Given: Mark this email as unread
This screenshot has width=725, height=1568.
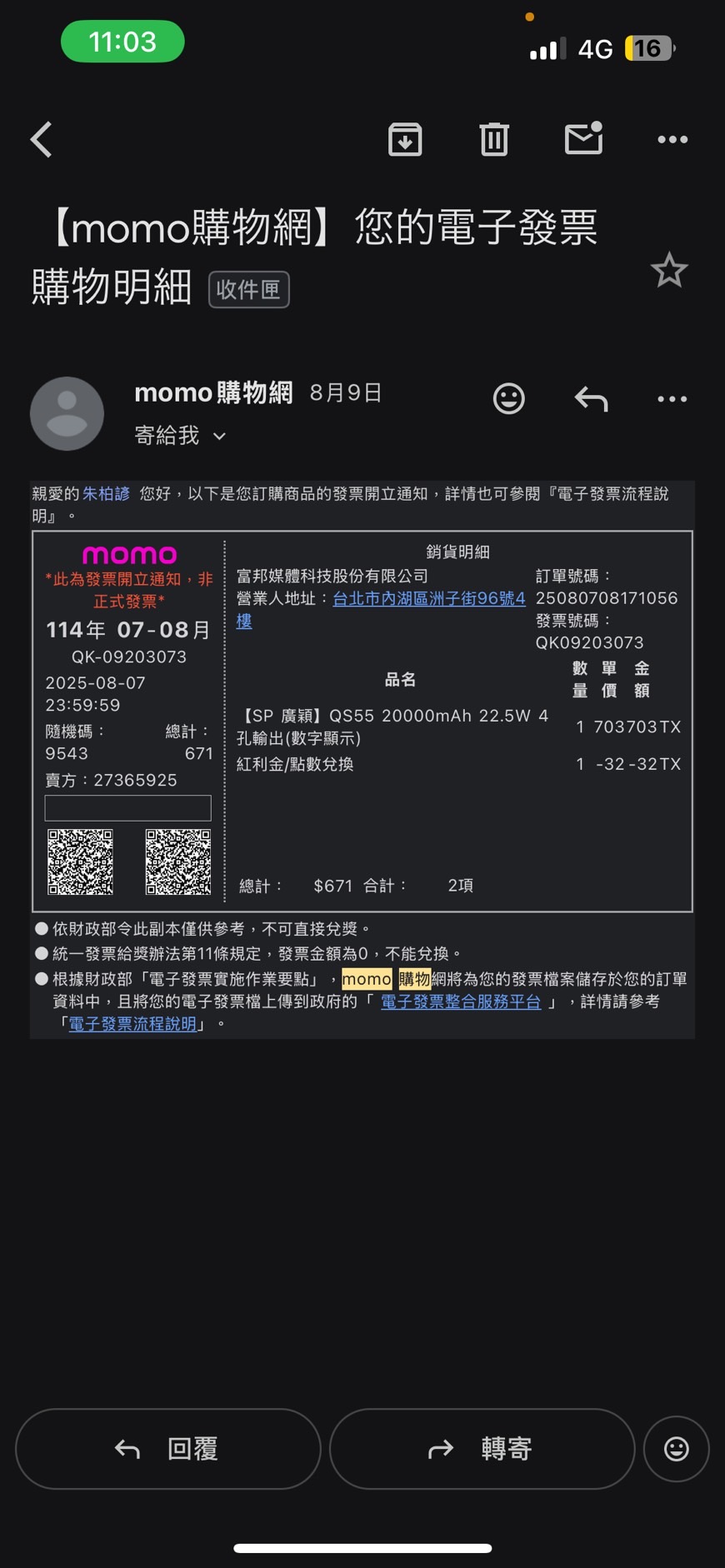Looking at the screenshot, I should click(583, 139).
